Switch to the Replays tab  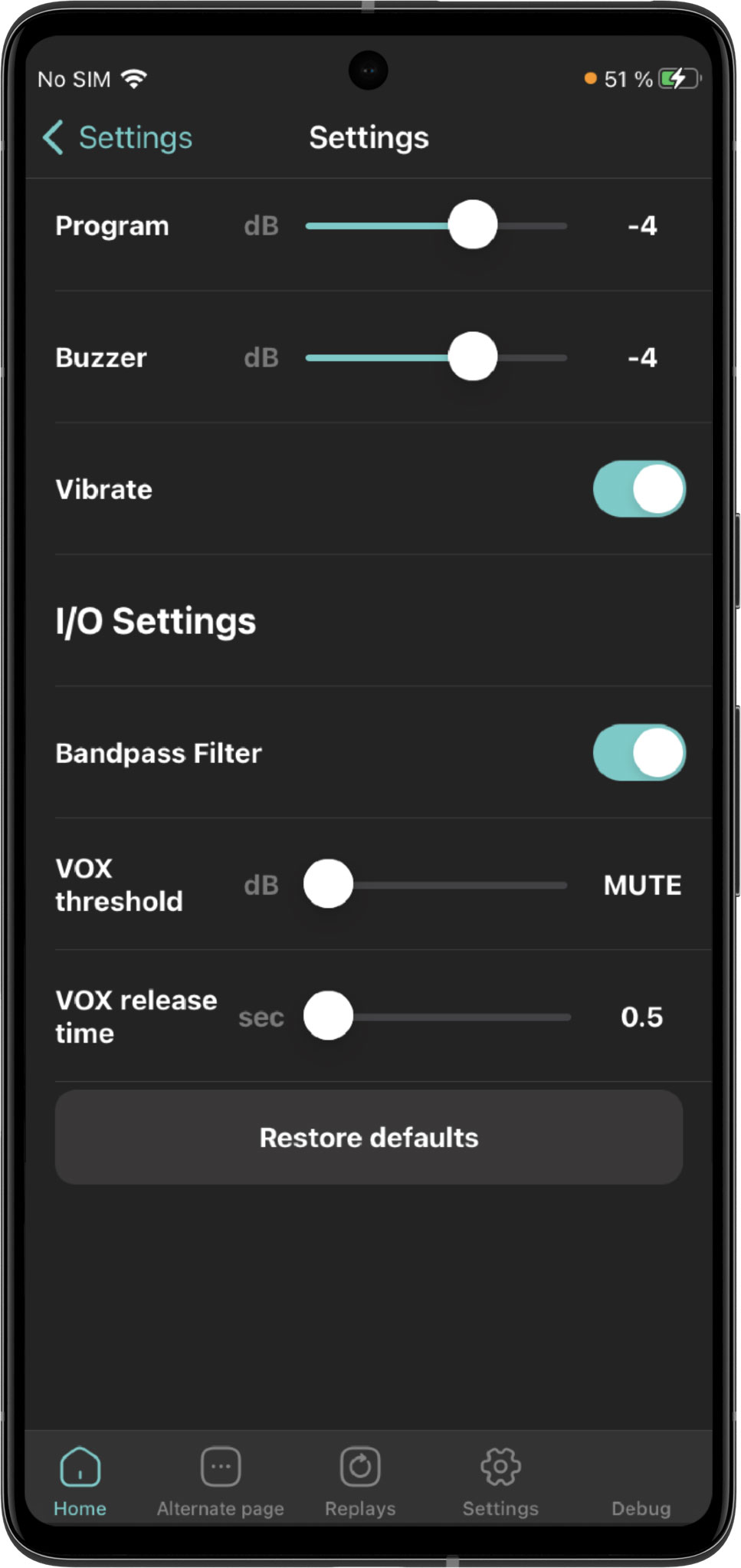click(360, 1481)
